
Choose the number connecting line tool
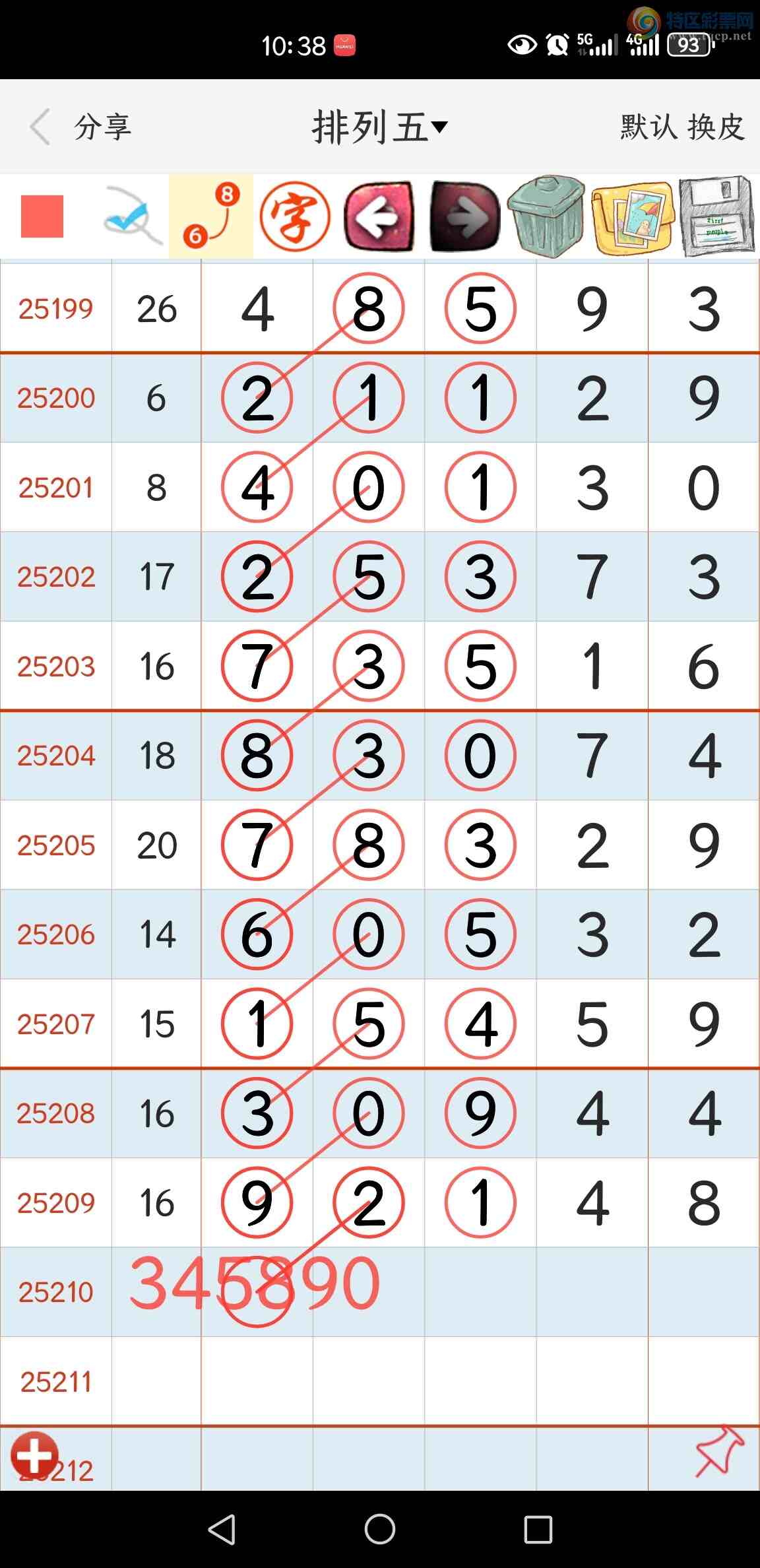pos(211,216)
